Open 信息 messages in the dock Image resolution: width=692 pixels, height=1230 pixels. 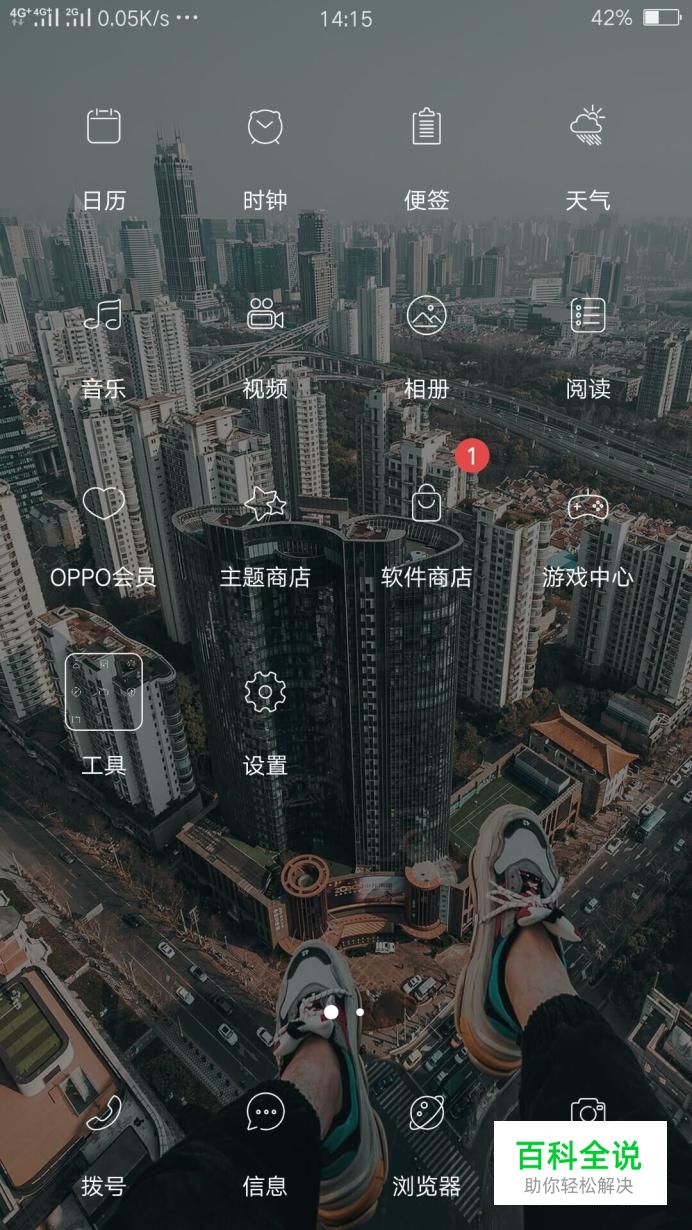click(265, 1114)
